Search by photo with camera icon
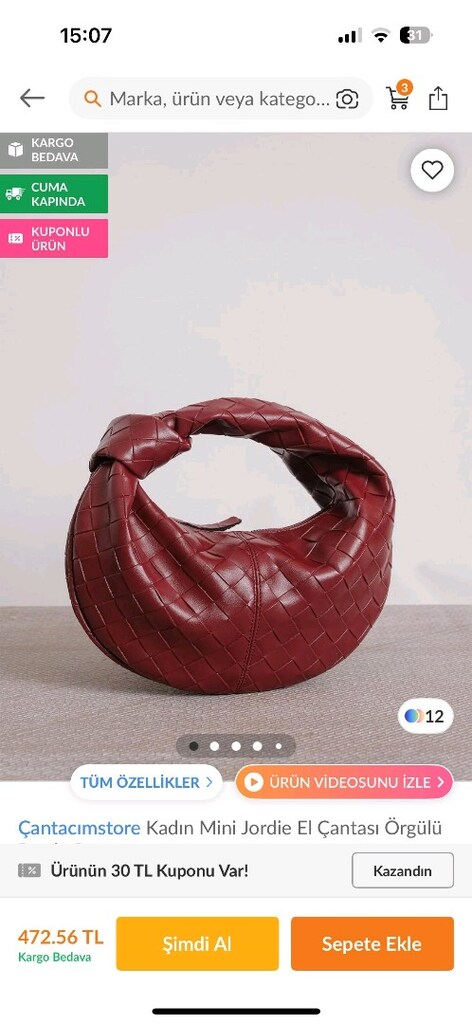472x1024 pixels. coord(347,99)
